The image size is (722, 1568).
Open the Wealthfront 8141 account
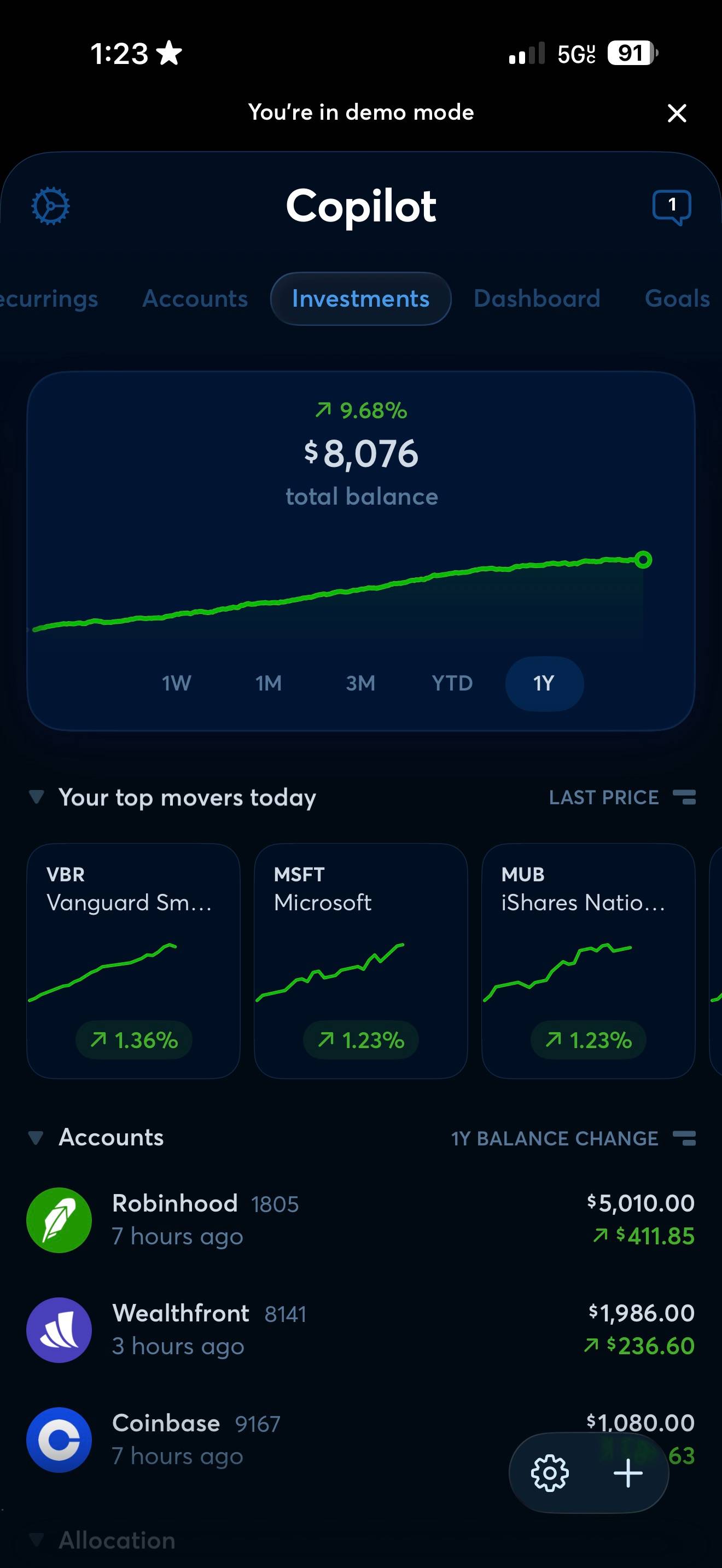pyautogui.click(x=361, y=1330)
